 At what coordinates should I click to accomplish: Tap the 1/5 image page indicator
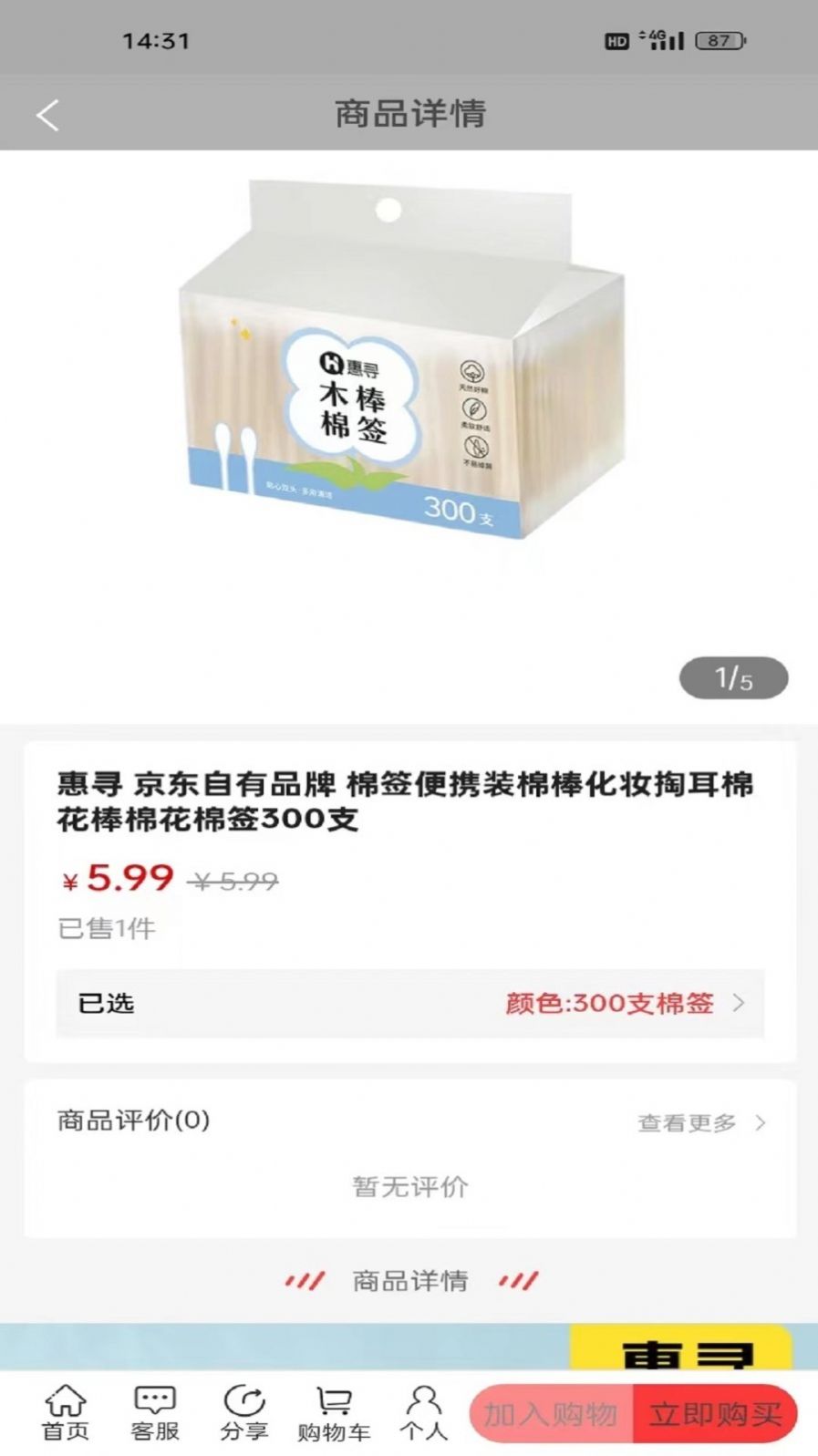pos(733,677)
